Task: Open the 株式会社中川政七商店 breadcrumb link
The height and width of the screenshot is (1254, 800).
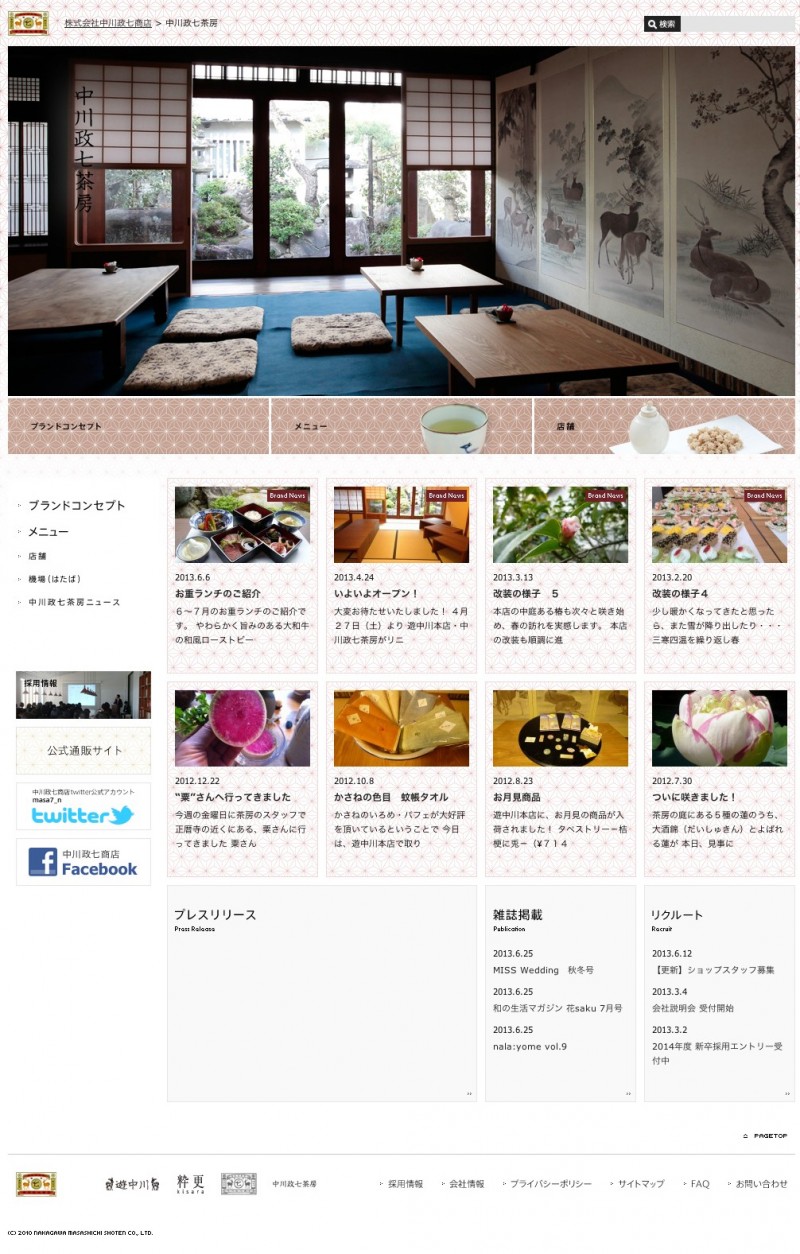Action: tap(108, 22)
